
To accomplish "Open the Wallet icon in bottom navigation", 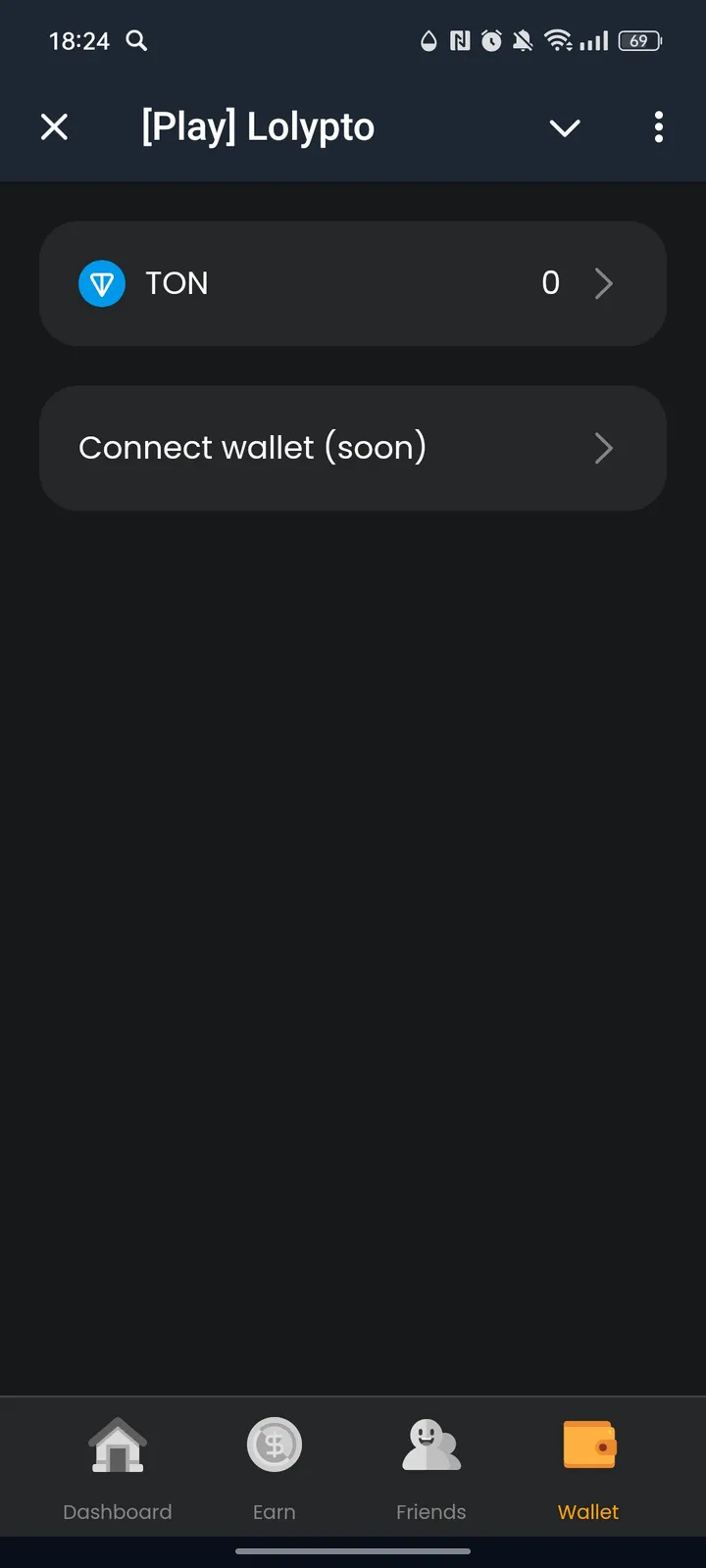I will click(x=588, y=1445).
